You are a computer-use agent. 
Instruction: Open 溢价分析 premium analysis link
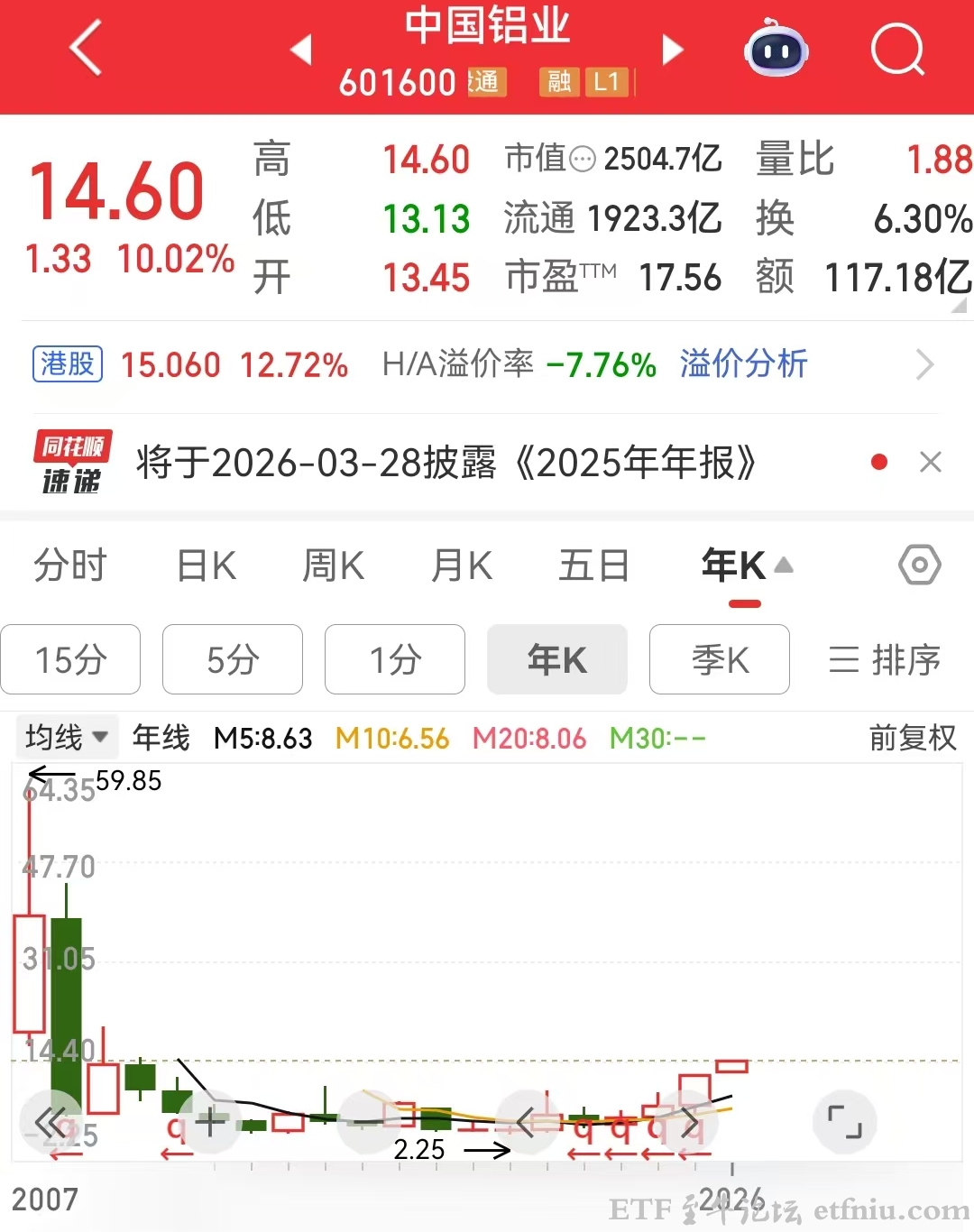[x=743, y=364]
